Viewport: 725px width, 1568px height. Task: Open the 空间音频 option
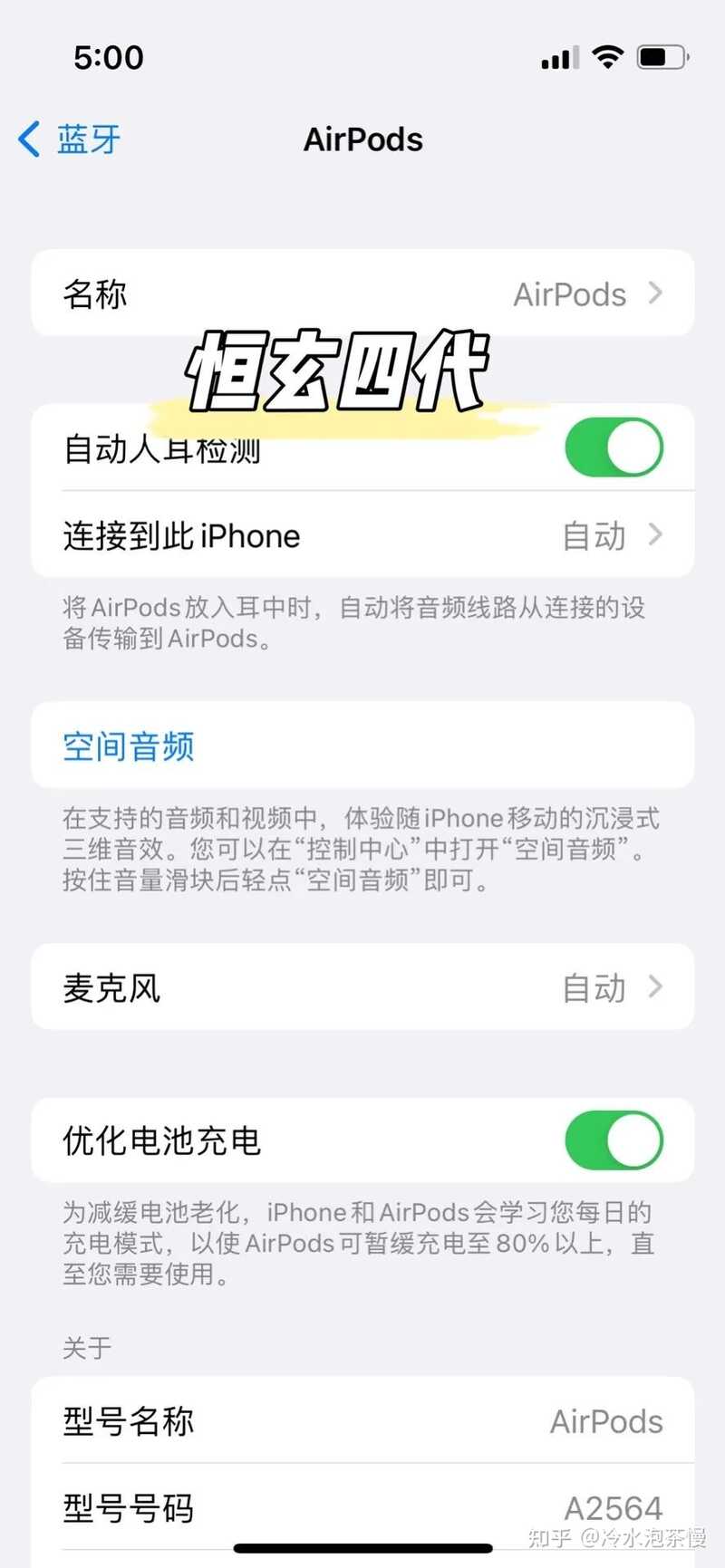(129, 746)
